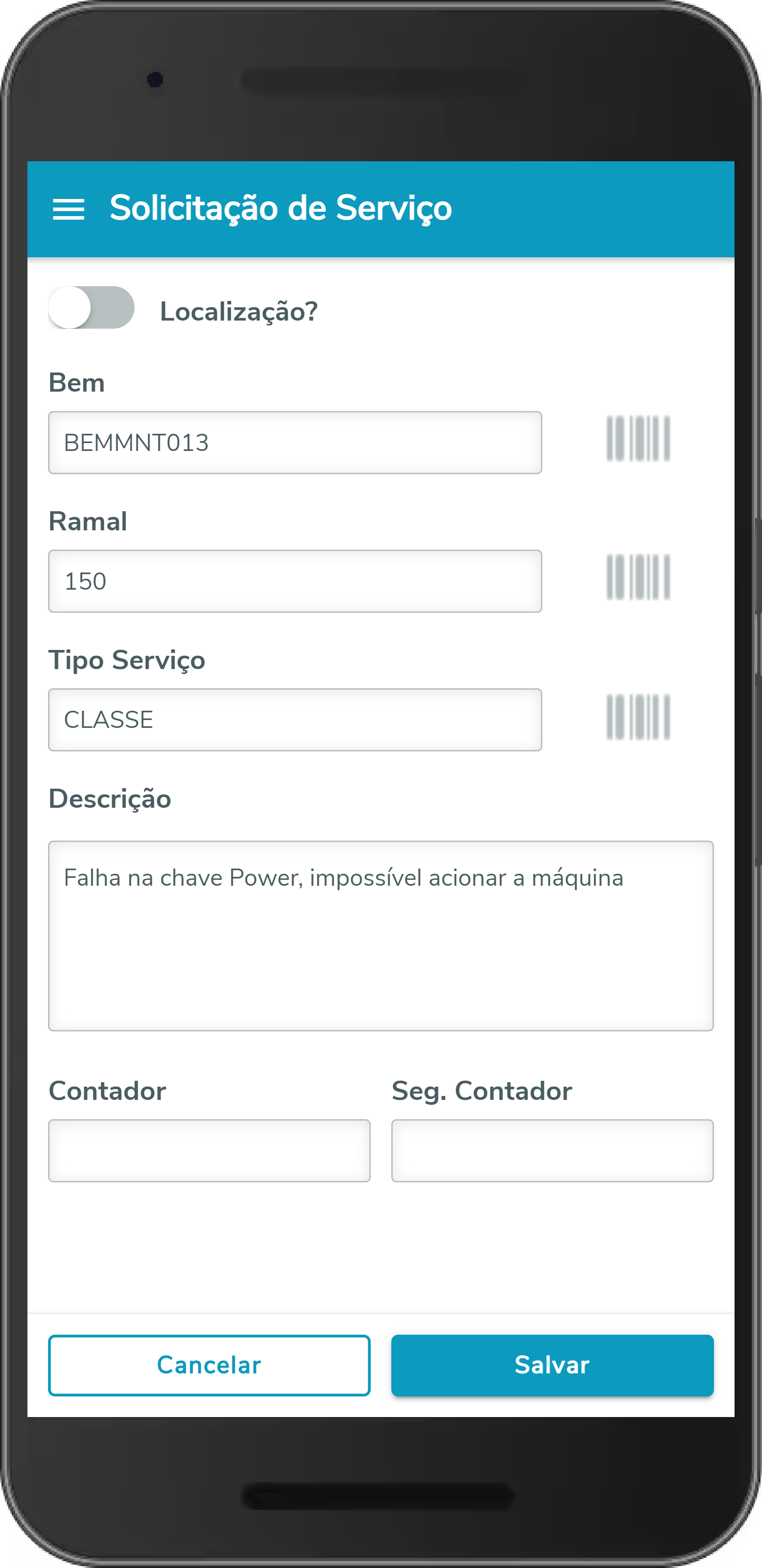The width and height of the screenshot is (762, 1568).
Task: Select the Tipo Serviço field
Action: click(x=295, y=720)
